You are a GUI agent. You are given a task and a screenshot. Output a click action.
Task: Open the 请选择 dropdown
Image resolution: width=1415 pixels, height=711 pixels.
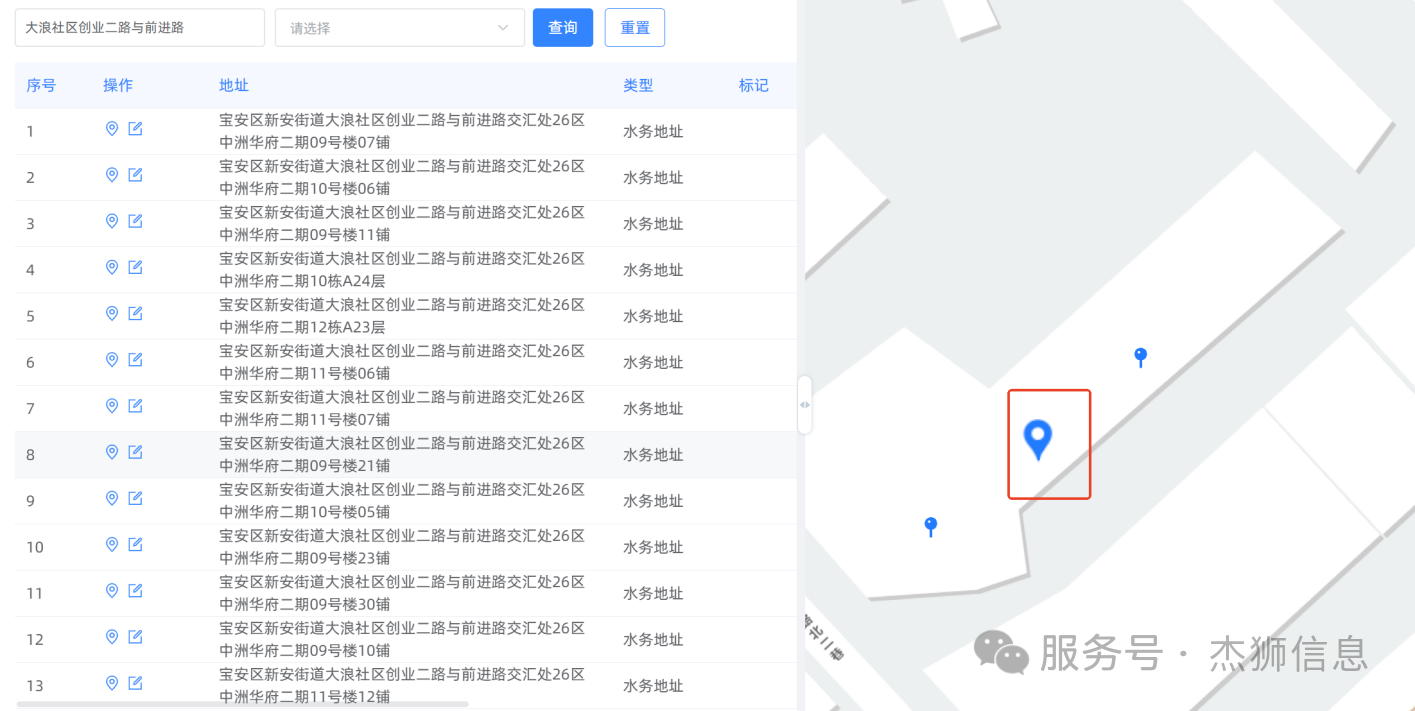[399, 28]
